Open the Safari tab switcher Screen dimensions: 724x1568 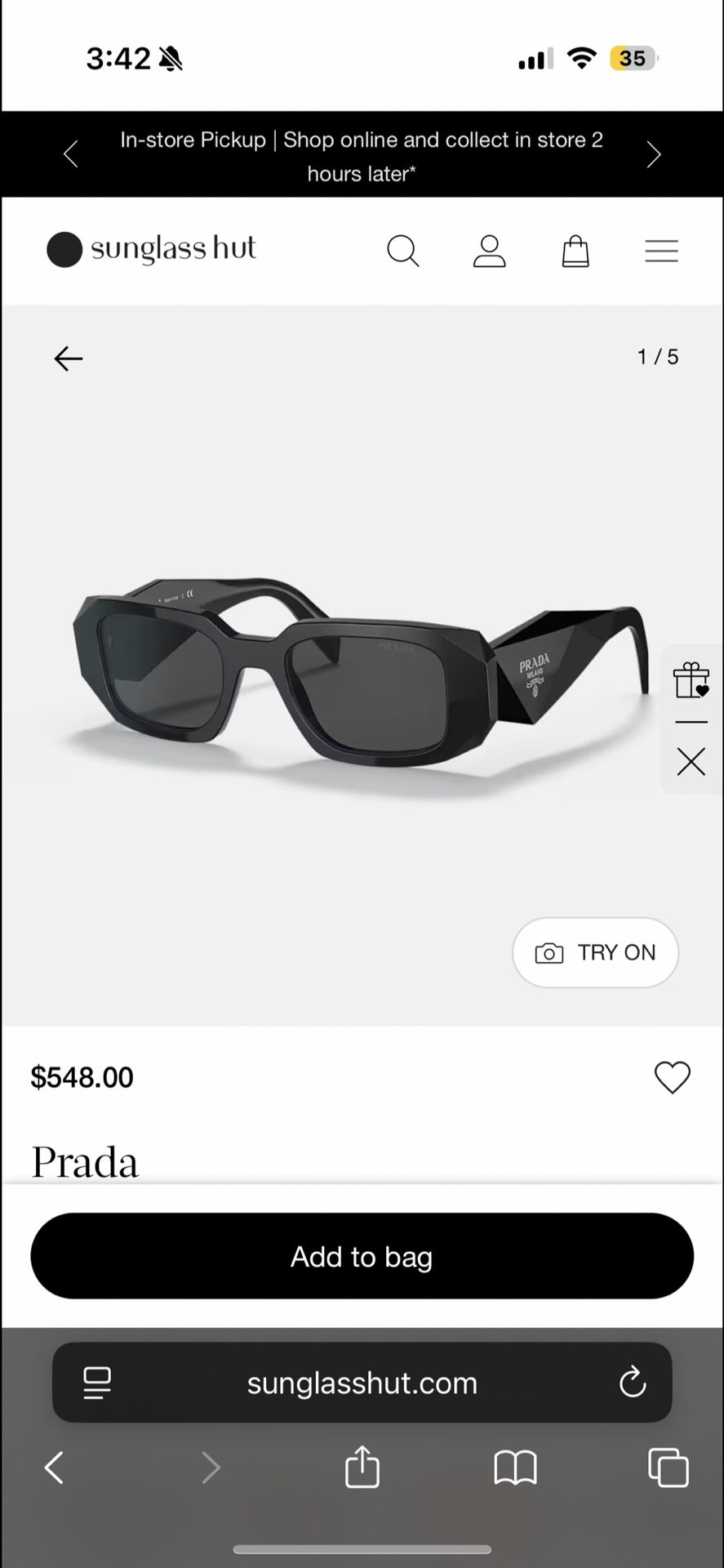click(668, 1467)
